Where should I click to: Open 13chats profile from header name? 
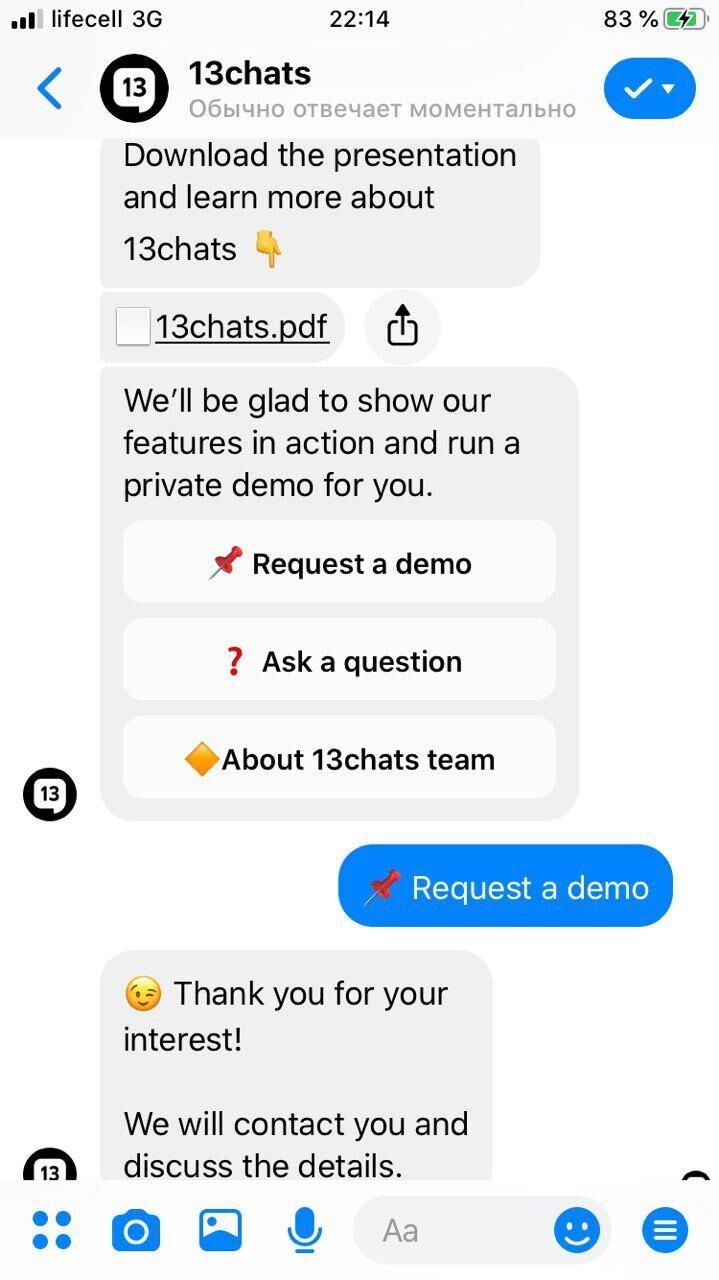click(250, 73)
